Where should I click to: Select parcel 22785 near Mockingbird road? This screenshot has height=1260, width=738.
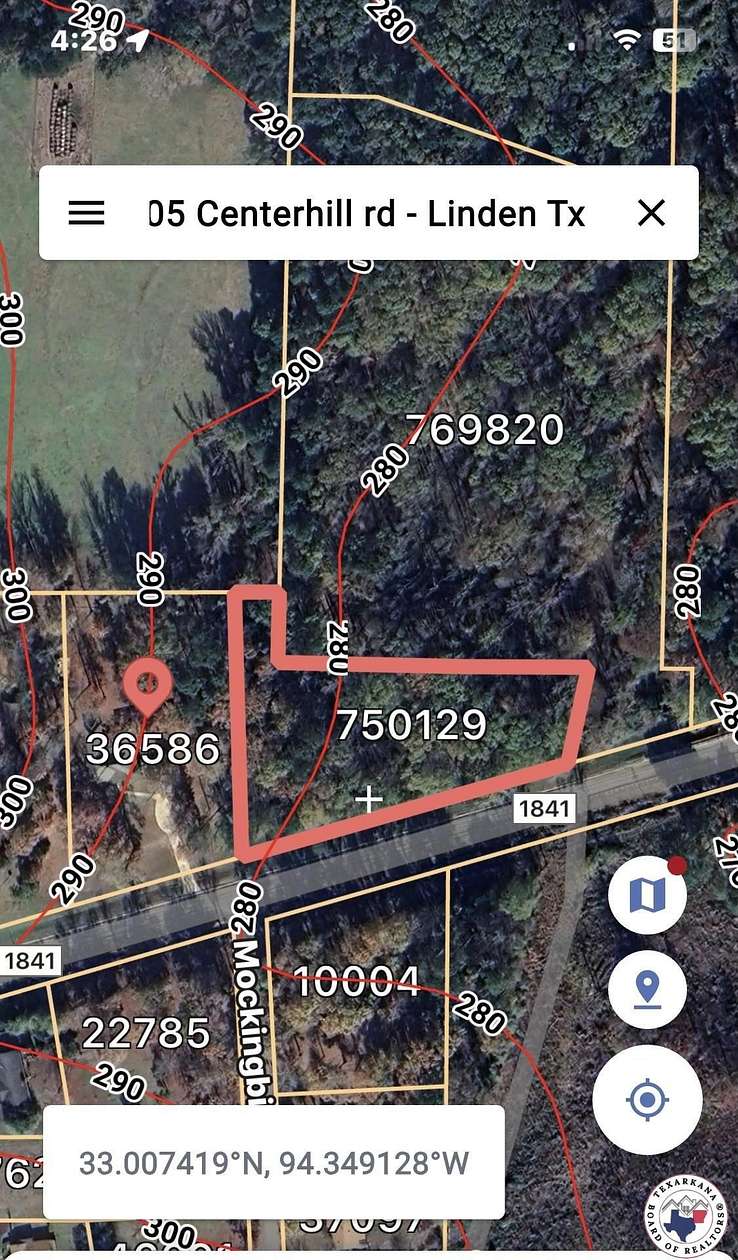pos(150,1033)
